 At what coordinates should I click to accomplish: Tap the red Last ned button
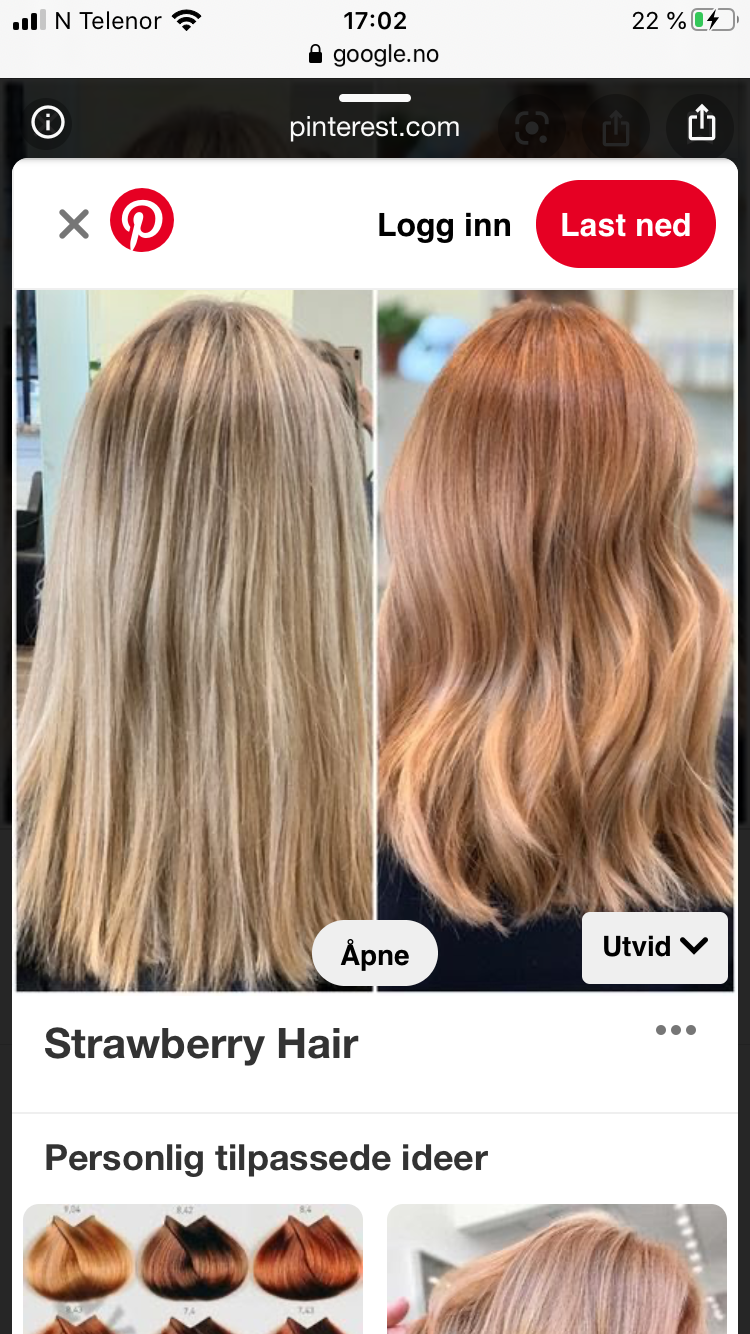626,224
